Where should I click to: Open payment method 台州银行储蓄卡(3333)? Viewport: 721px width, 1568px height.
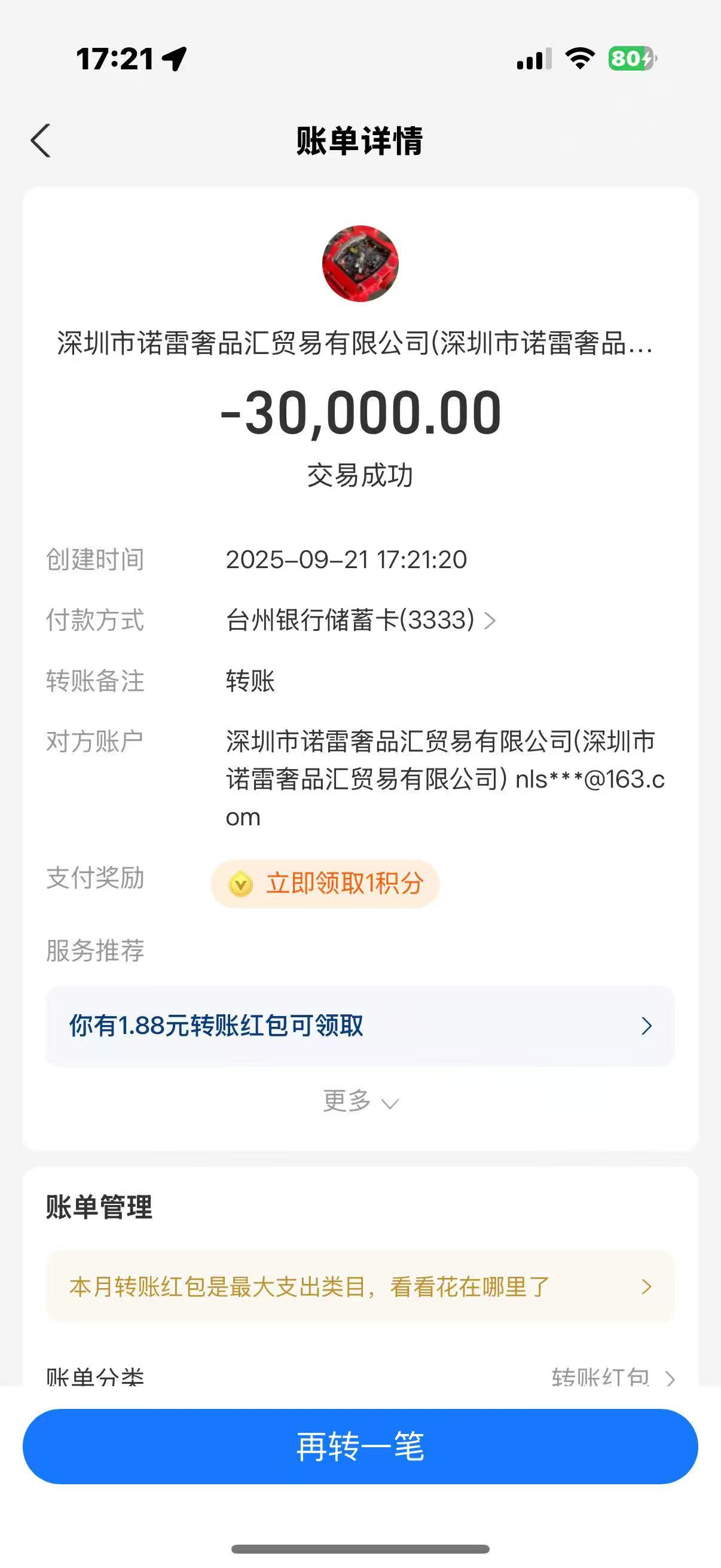coord(361,620)
